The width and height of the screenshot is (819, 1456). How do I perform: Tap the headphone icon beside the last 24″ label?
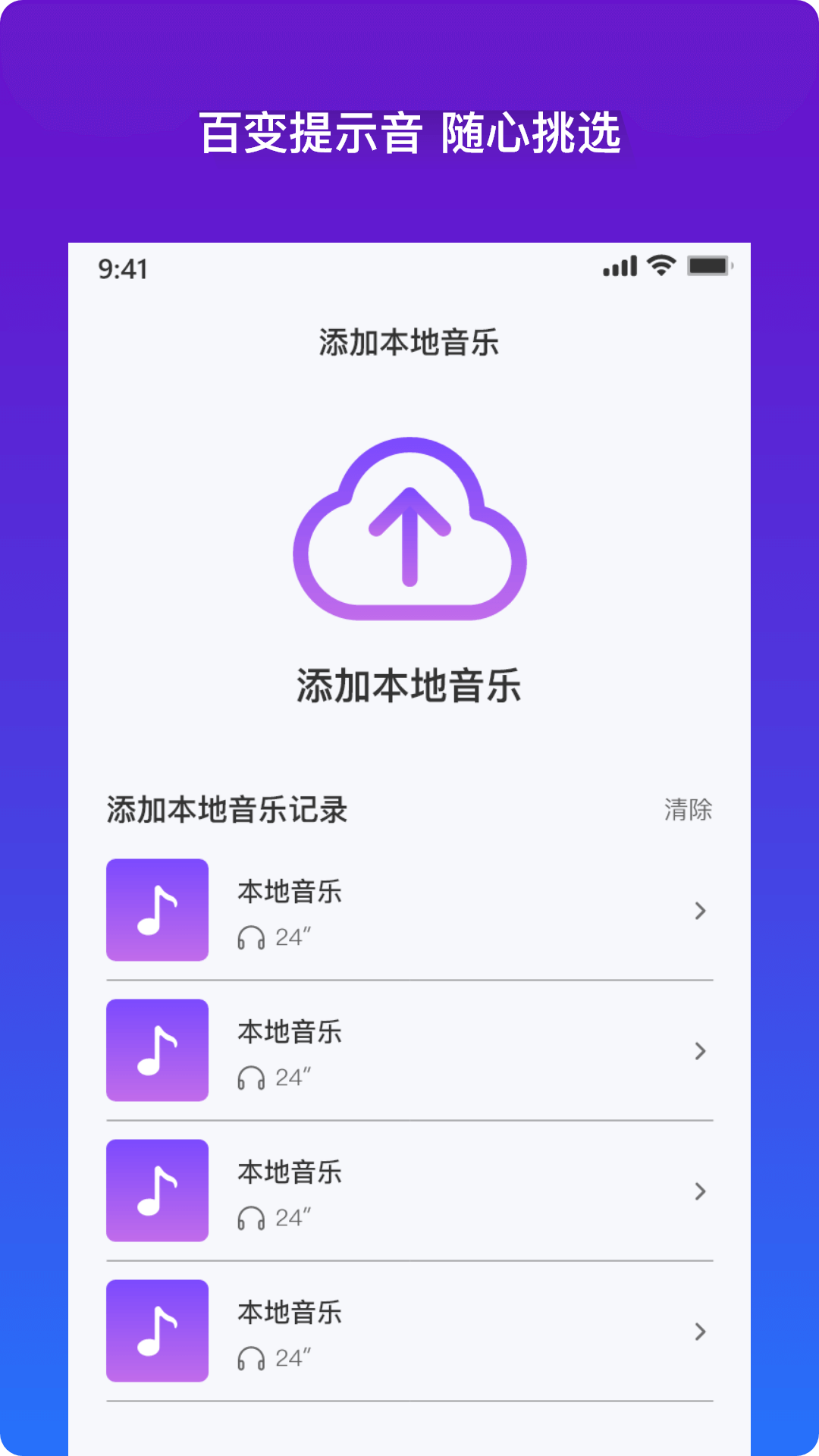click(250, 1358)
